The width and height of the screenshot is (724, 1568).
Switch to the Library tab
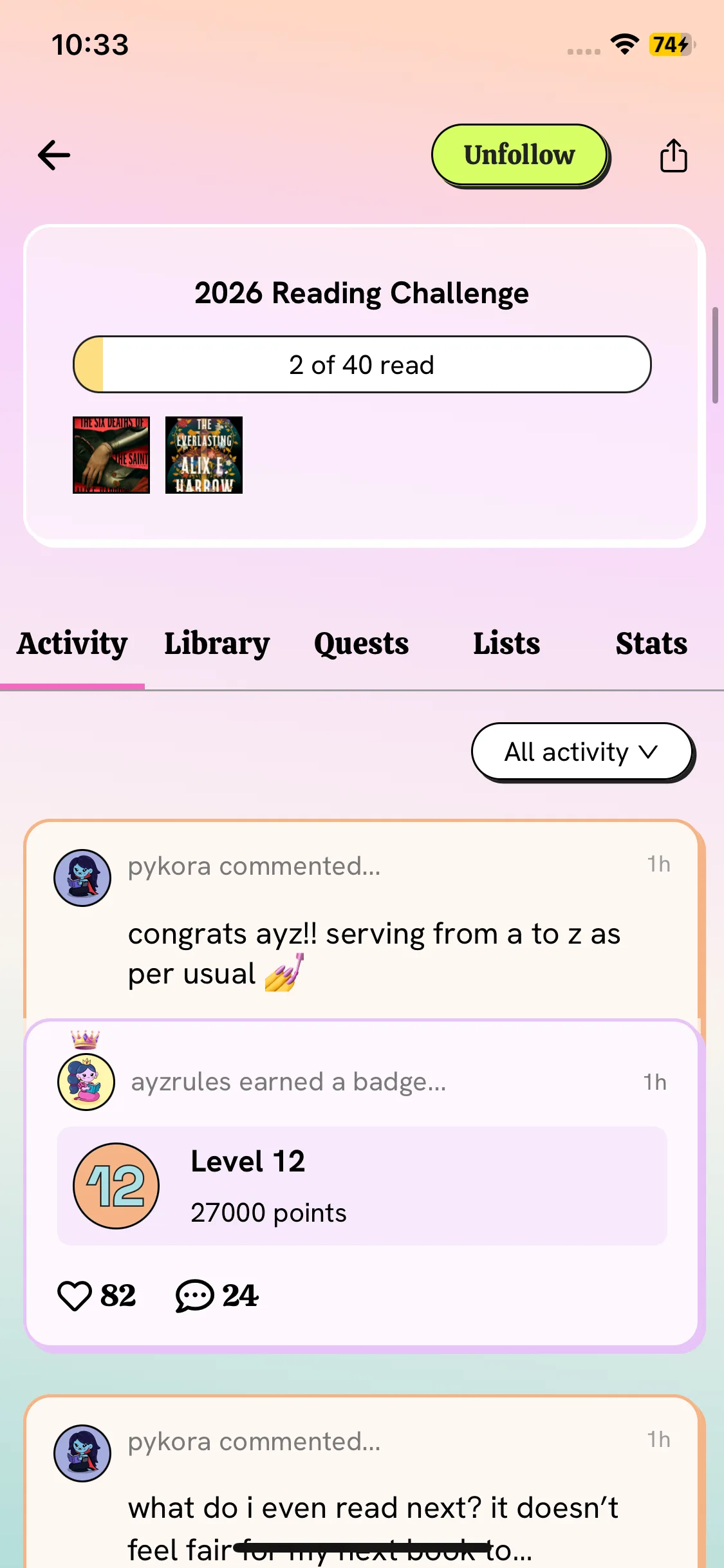coord(217,644)
